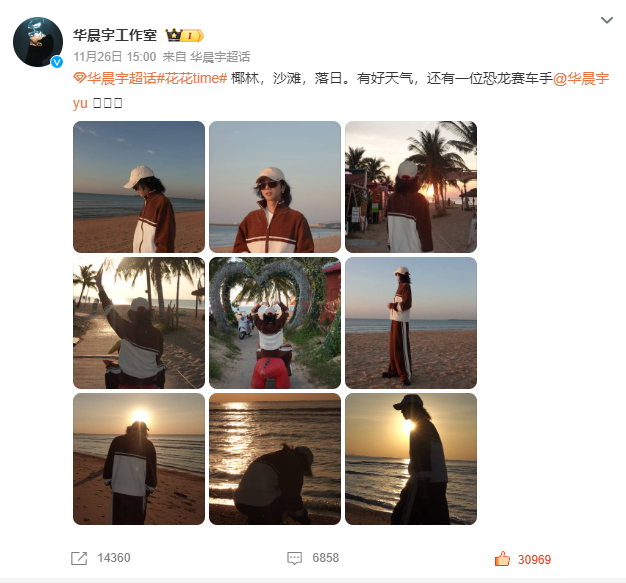Viewport: 626px width, 583px height.
Task: View photo of person in sunglasses facing camera
Action: 275,187
